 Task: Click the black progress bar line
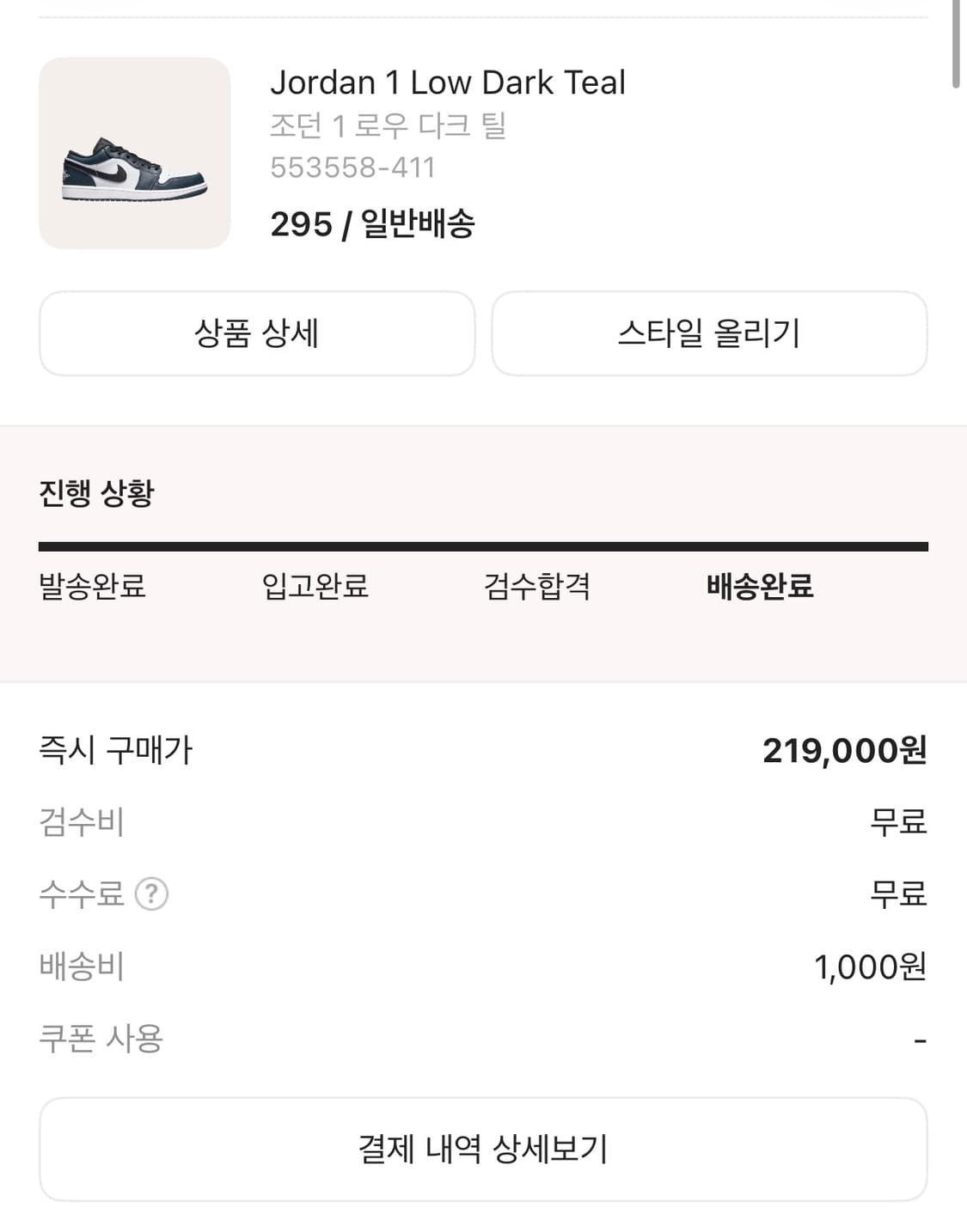point(483,545)
